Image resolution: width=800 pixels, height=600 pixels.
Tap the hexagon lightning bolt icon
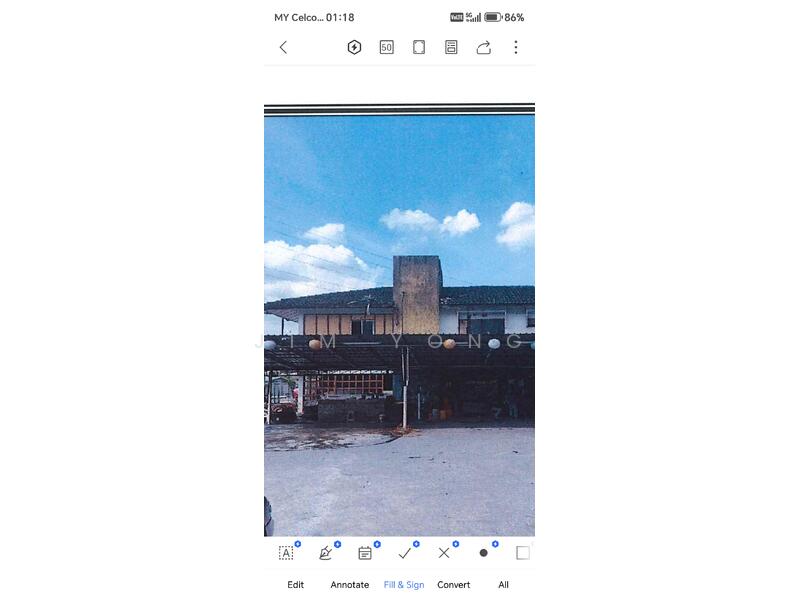tap(354, 47)
